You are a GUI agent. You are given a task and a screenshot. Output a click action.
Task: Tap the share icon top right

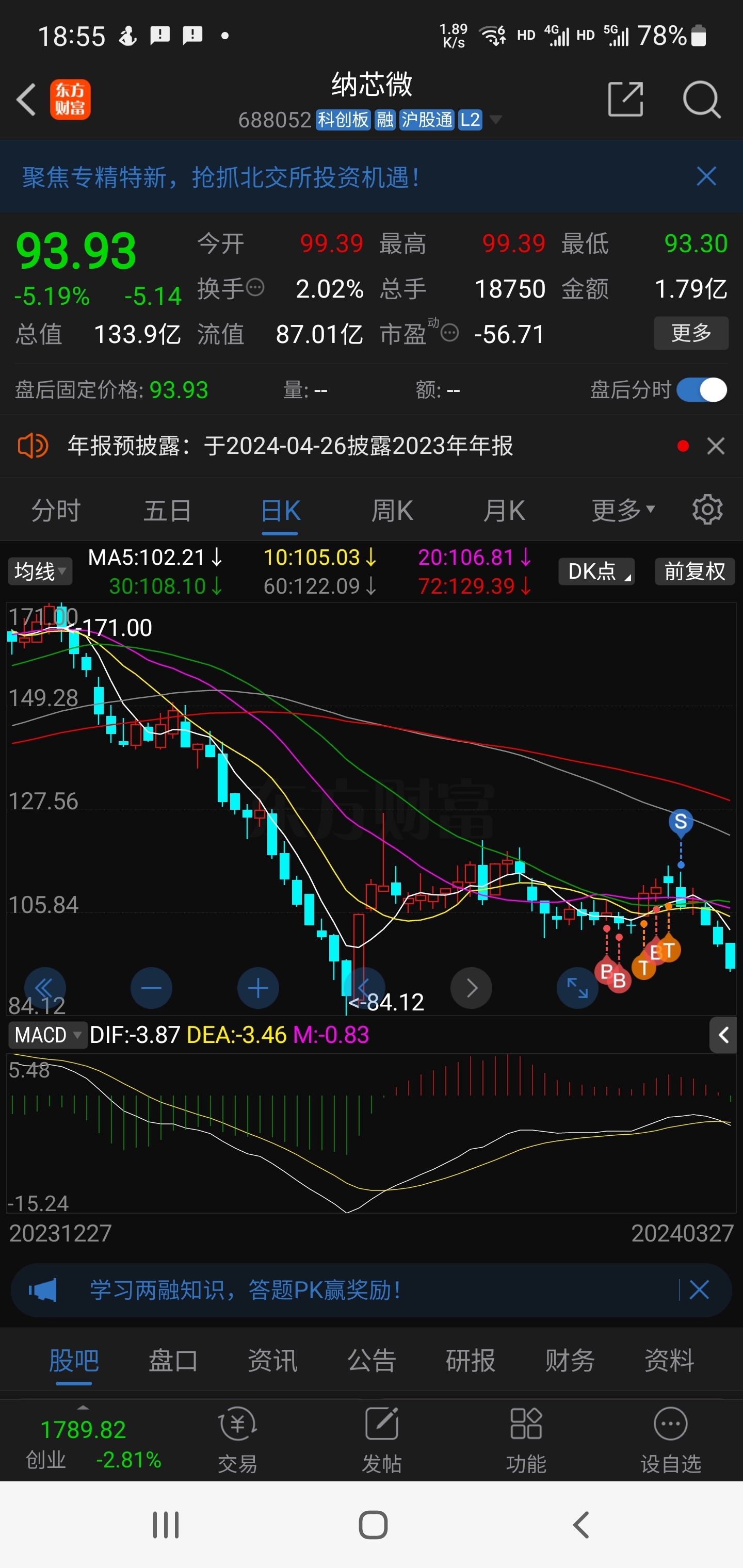coord(624,99)
